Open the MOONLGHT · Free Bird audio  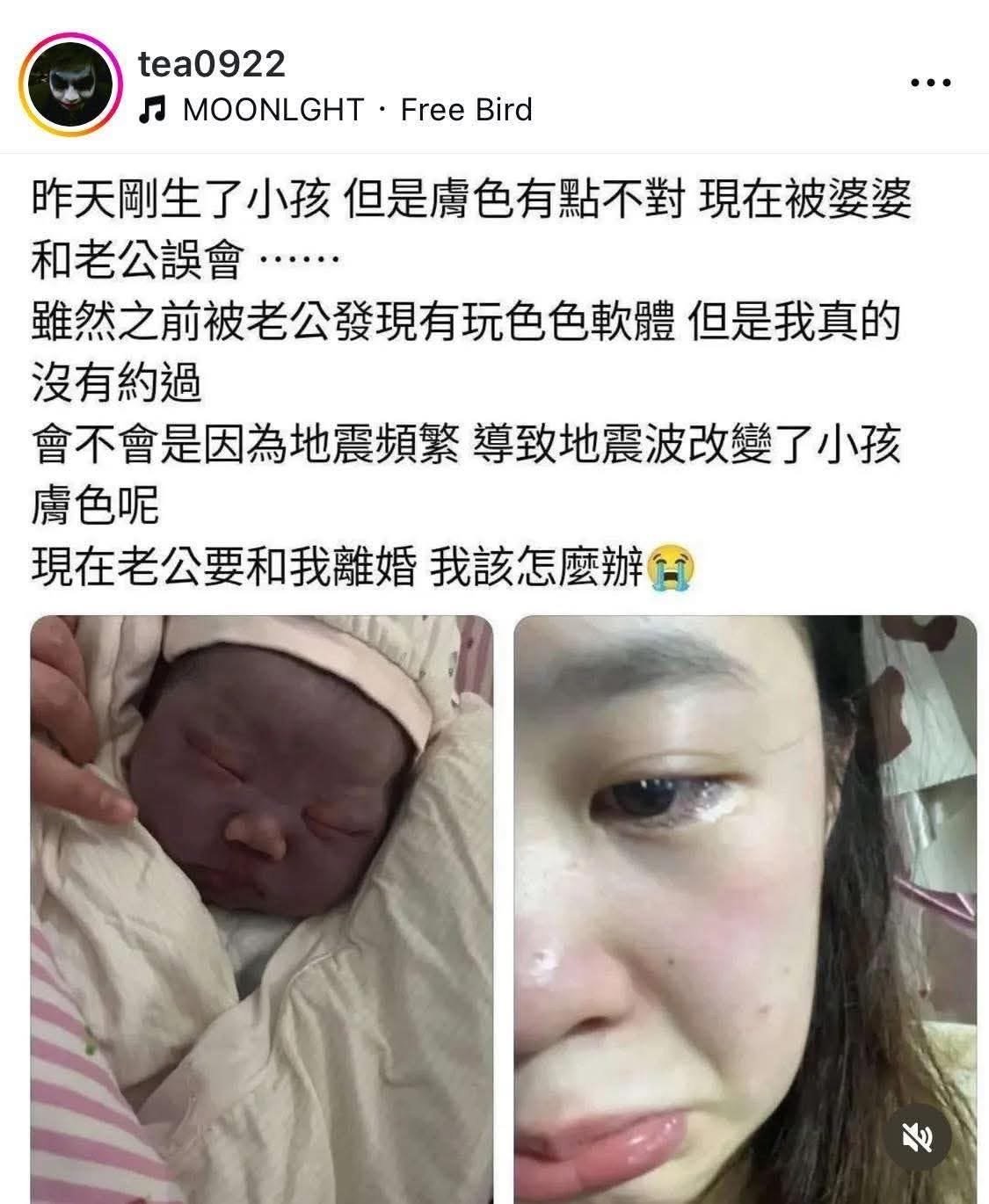337,110
